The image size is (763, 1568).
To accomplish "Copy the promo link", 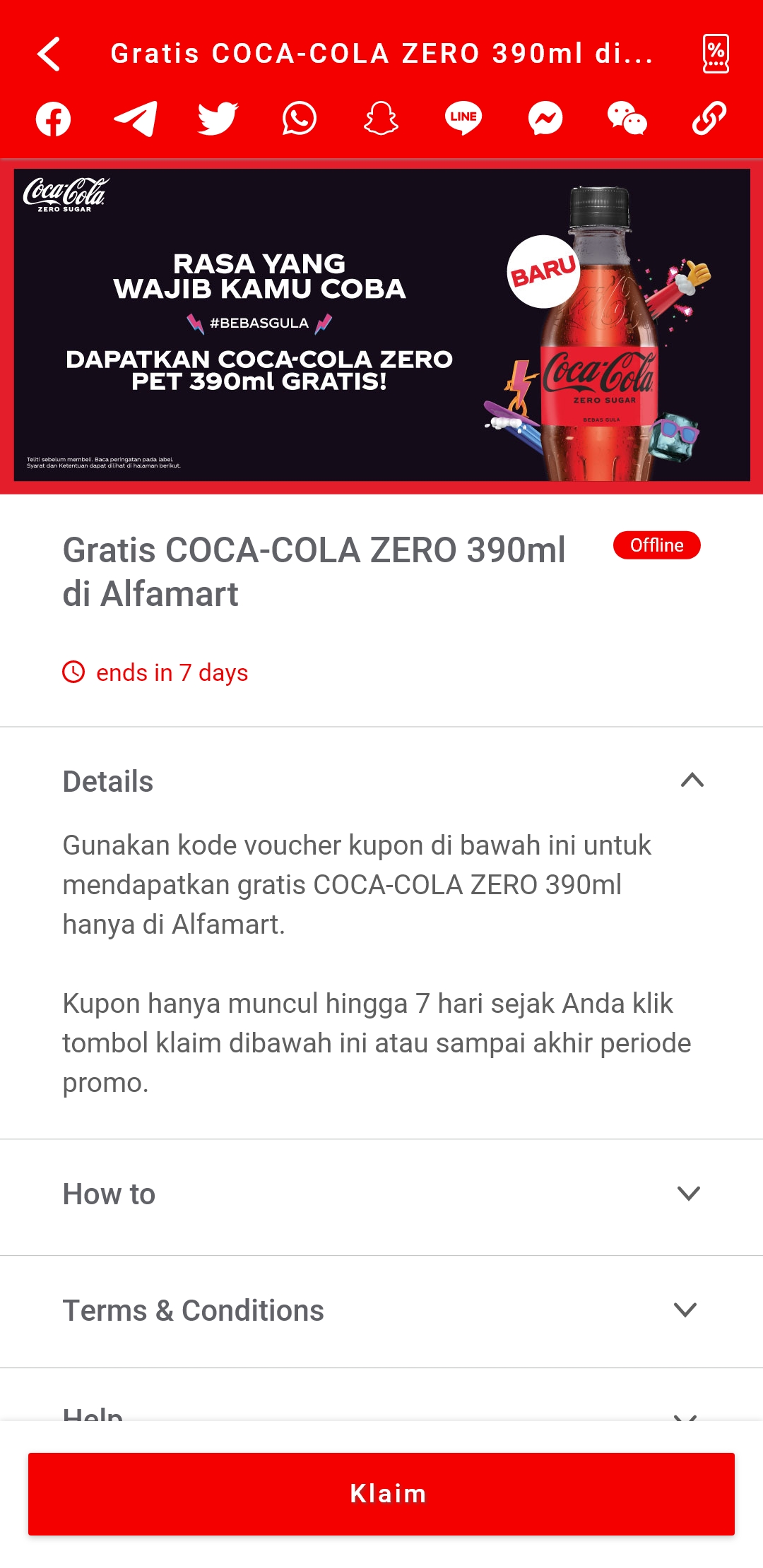I will pyautogui.click(x=709, y=119).
